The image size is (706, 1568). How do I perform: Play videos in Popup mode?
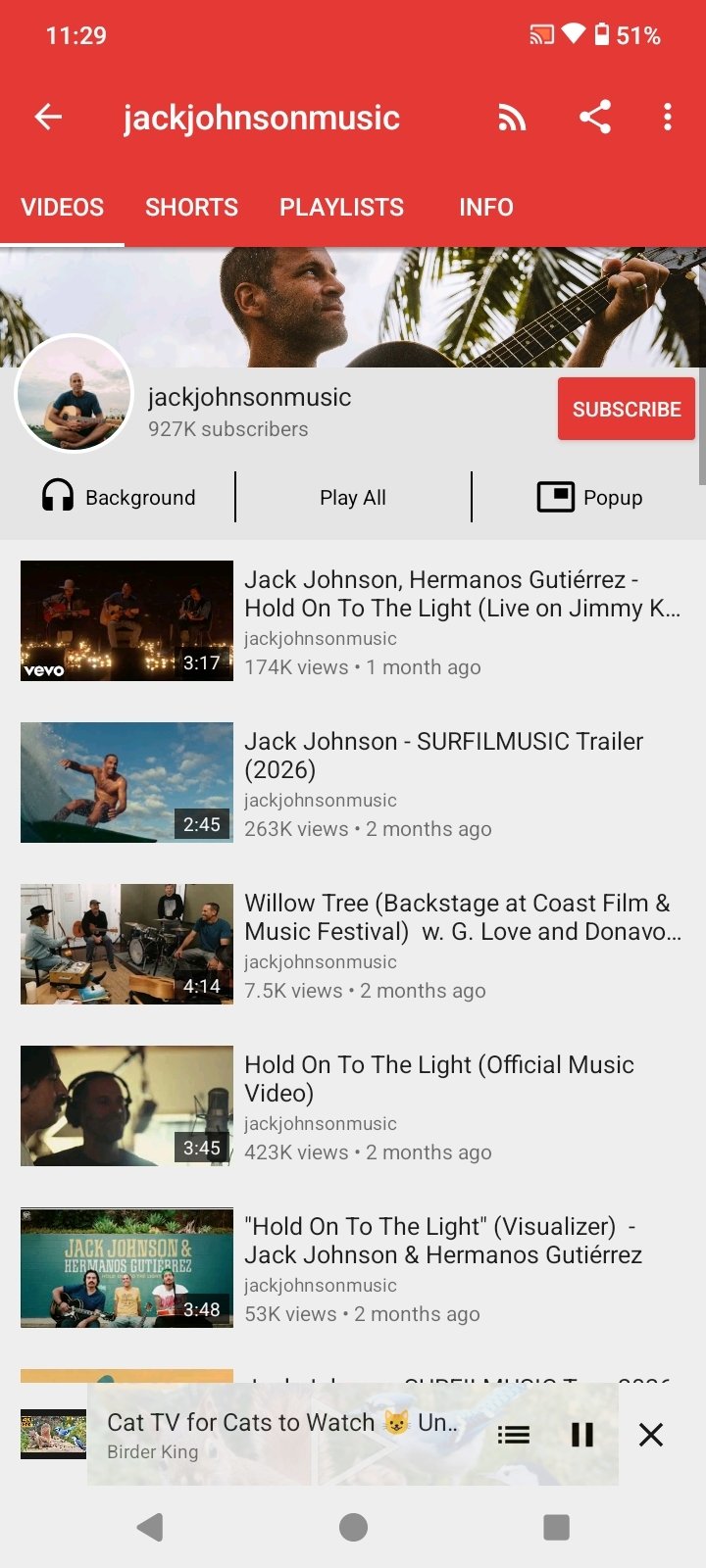point(589,497)
